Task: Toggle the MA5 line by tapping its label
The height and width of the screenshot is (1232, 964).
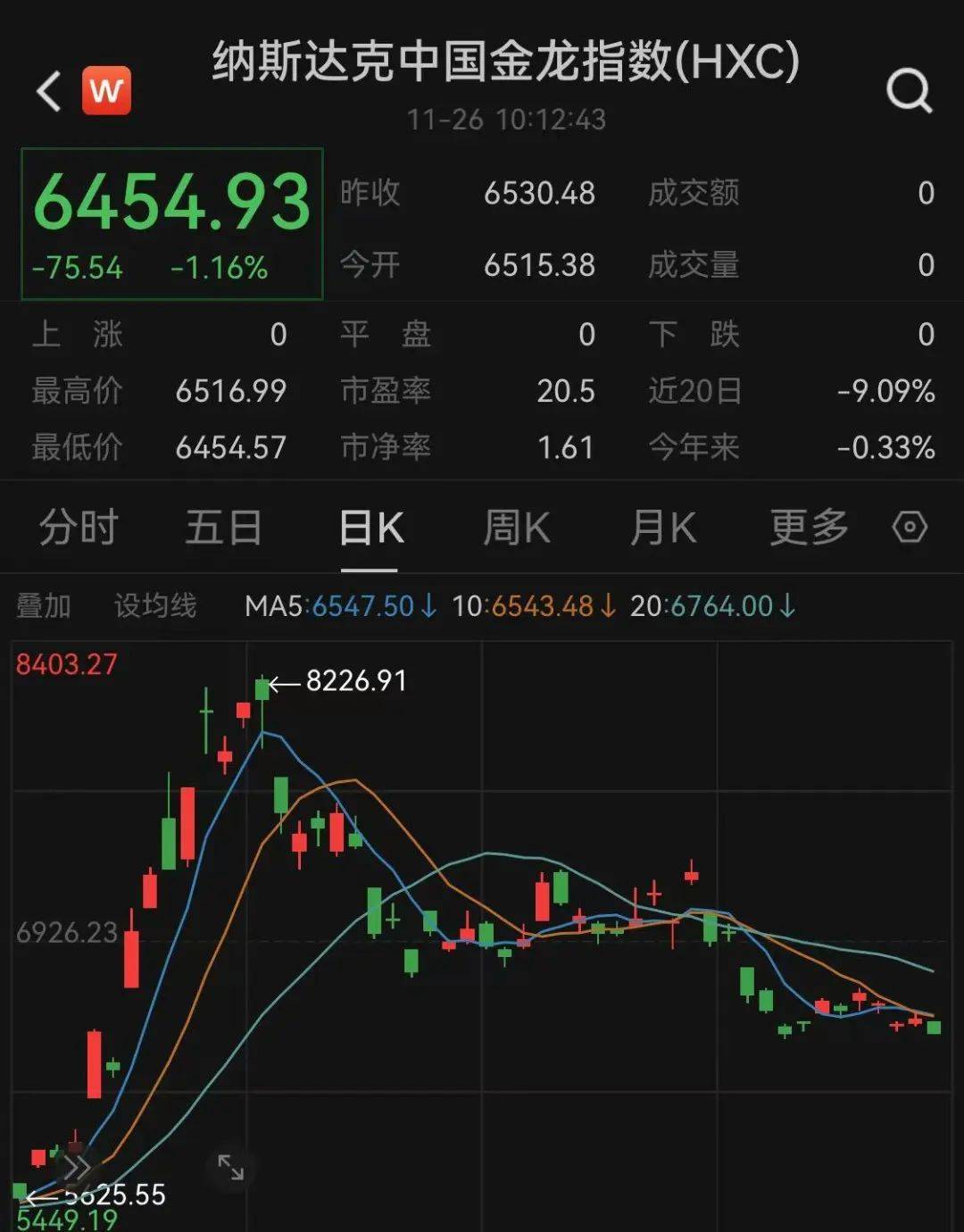Action: 275,606
